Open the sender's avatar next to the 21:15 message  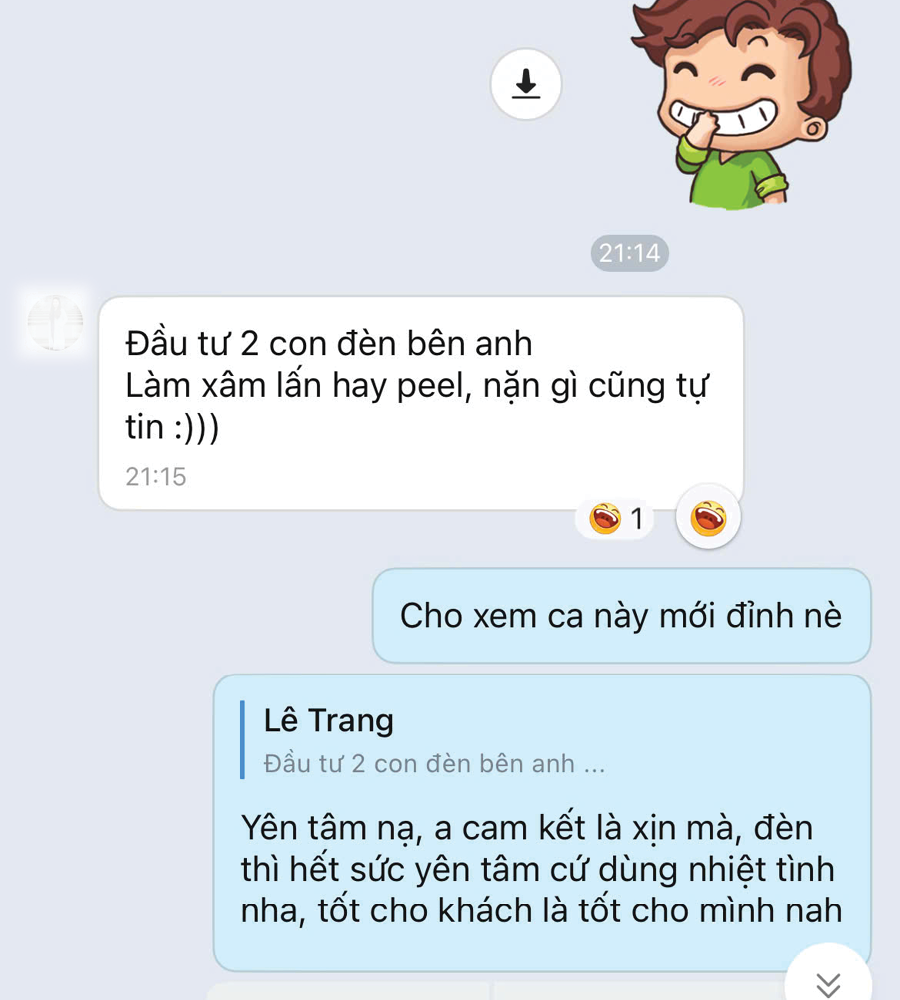[56, 324]
